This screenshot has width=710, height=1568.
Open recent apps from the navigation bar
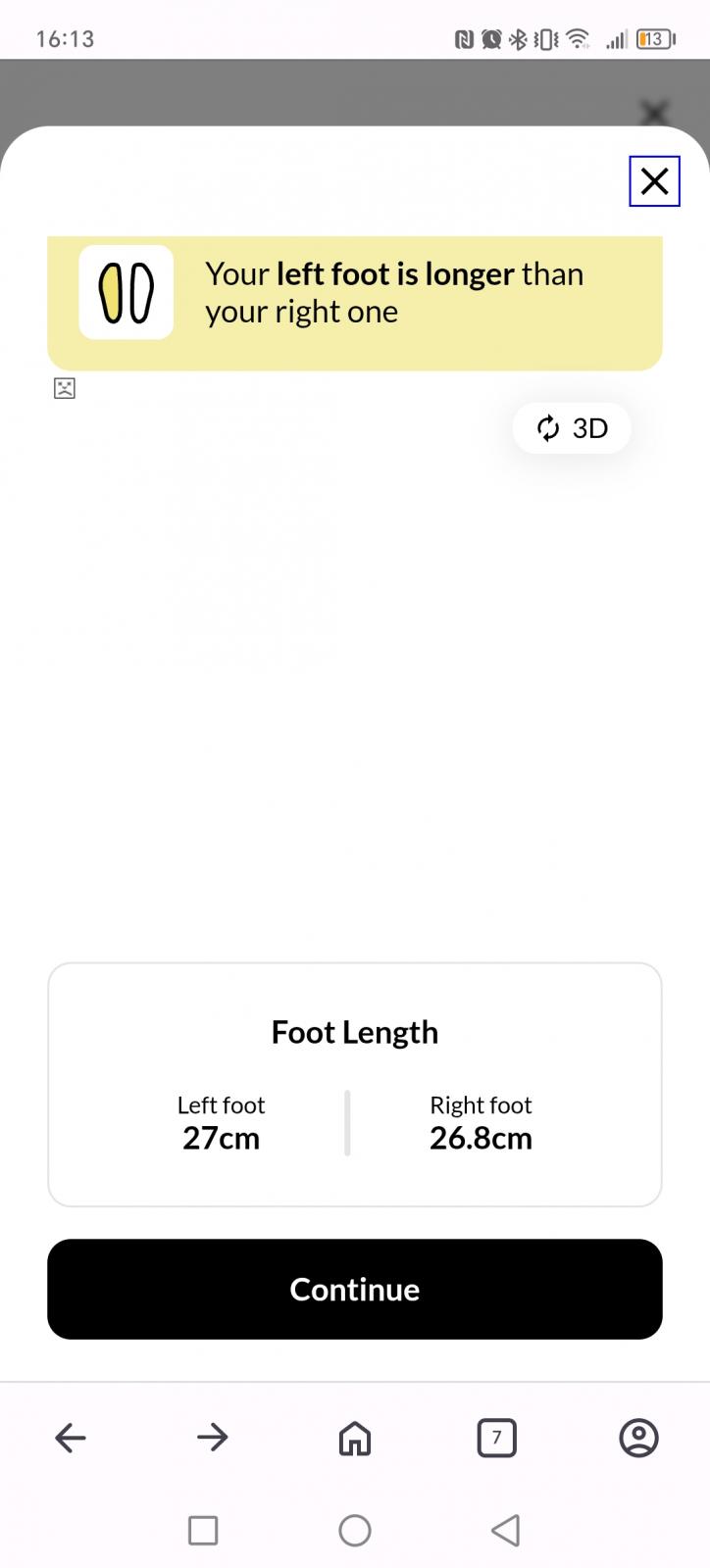tap(203, 1530)
